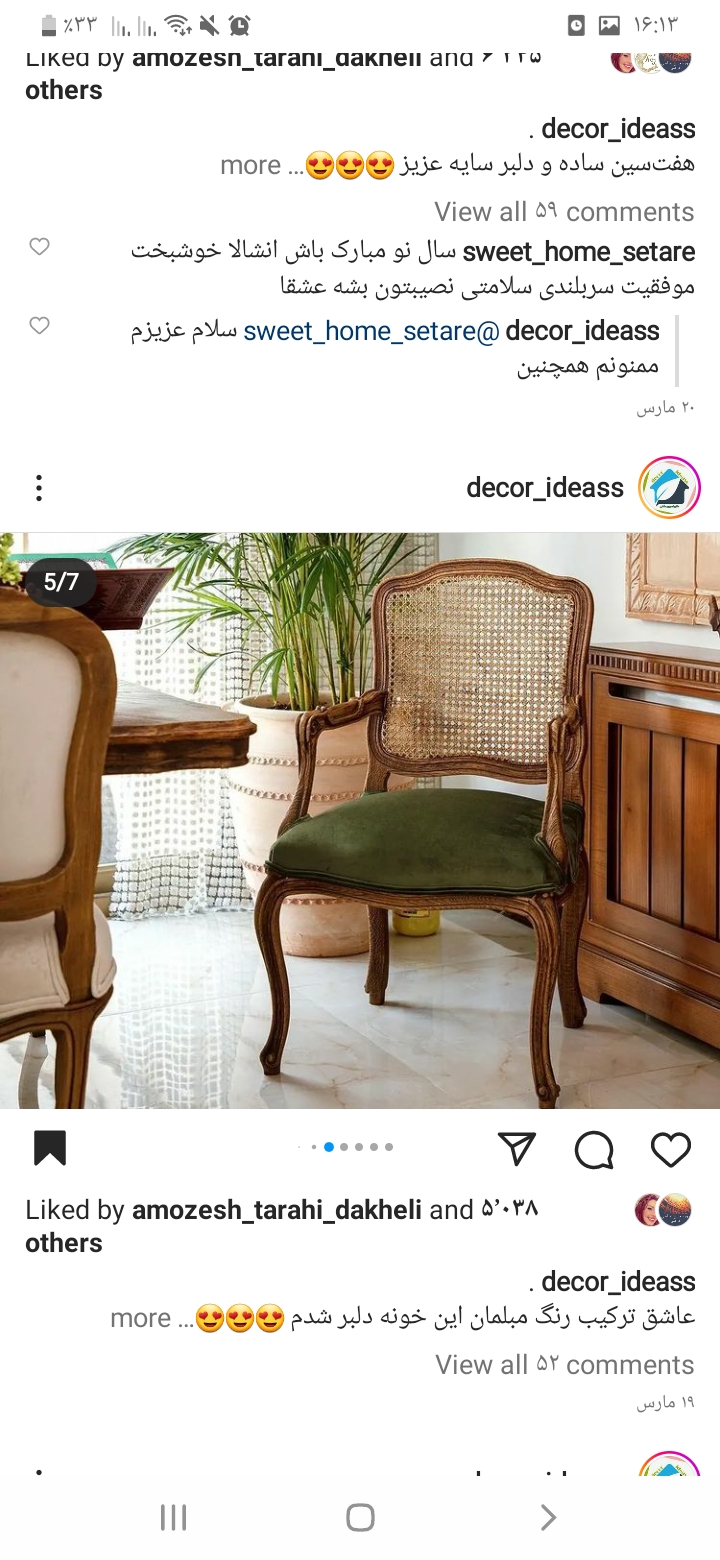Viewport: 720px width, 1560px height.
Task: Open the three-dot menu beside decor_ideass
Action: pos(38,488)
